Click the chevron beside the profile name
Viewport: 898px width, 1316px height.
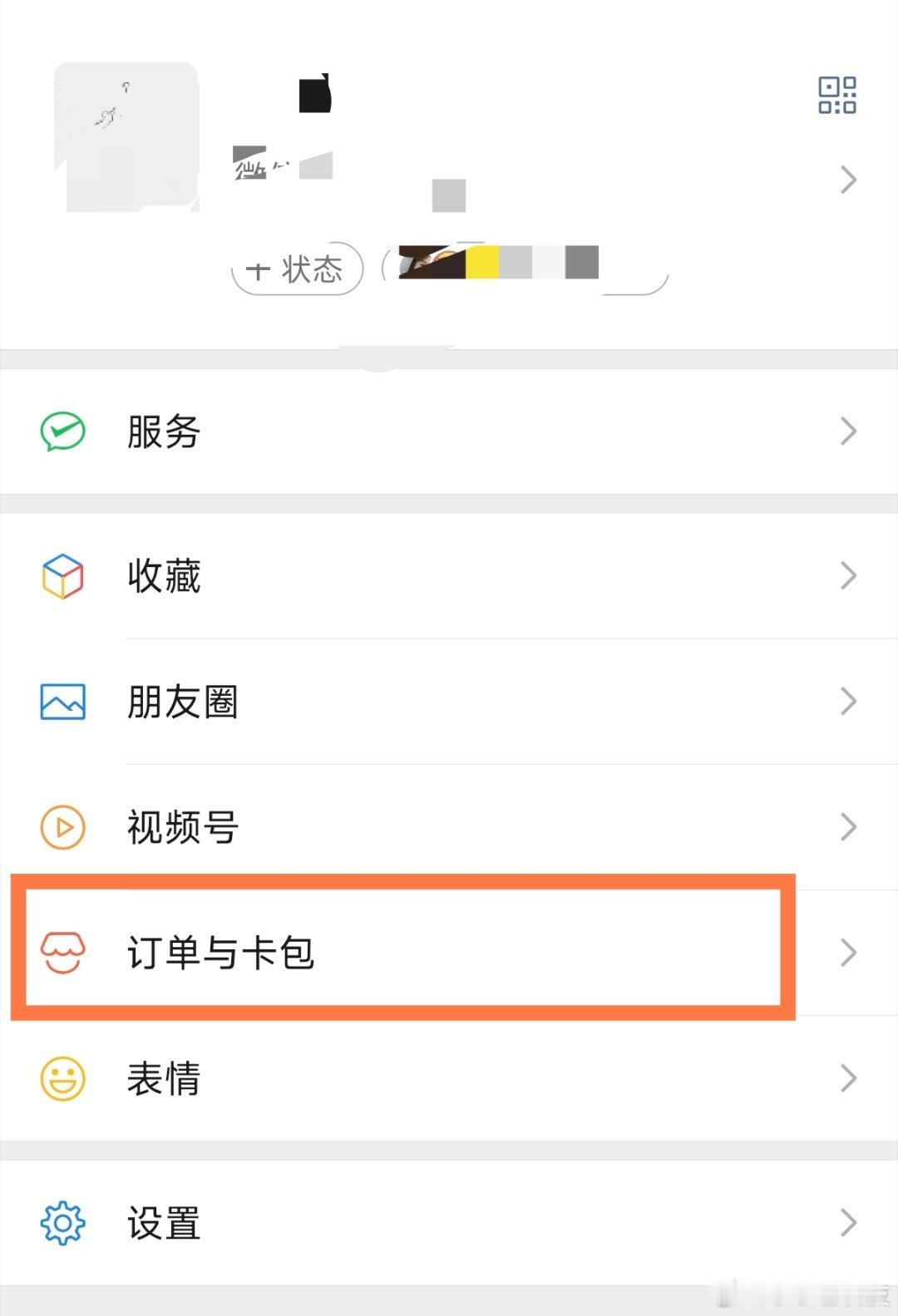click(x=847, y=179)
